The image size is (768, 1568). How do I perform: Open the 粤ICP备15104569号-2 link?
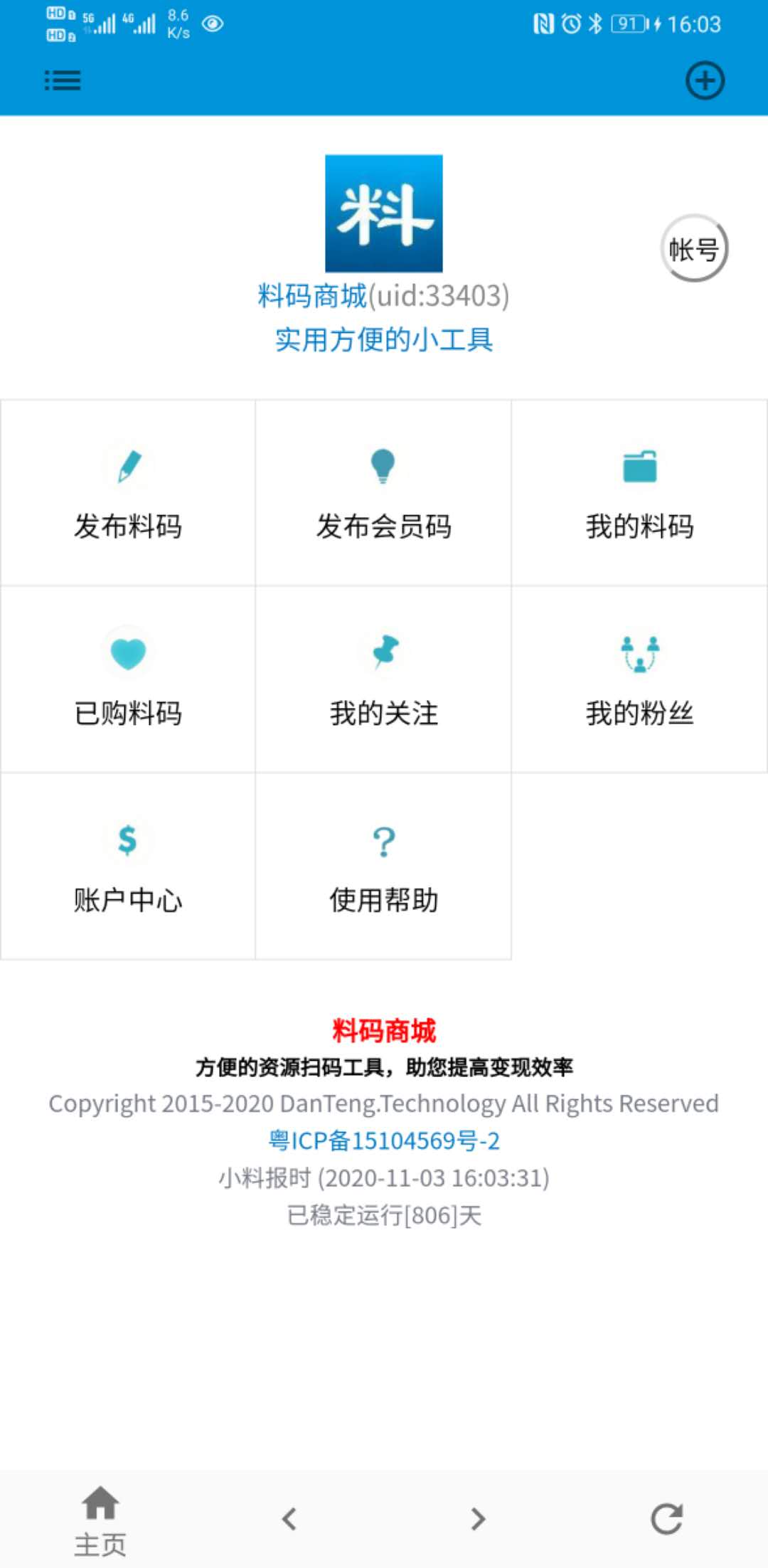(384, 1140)
